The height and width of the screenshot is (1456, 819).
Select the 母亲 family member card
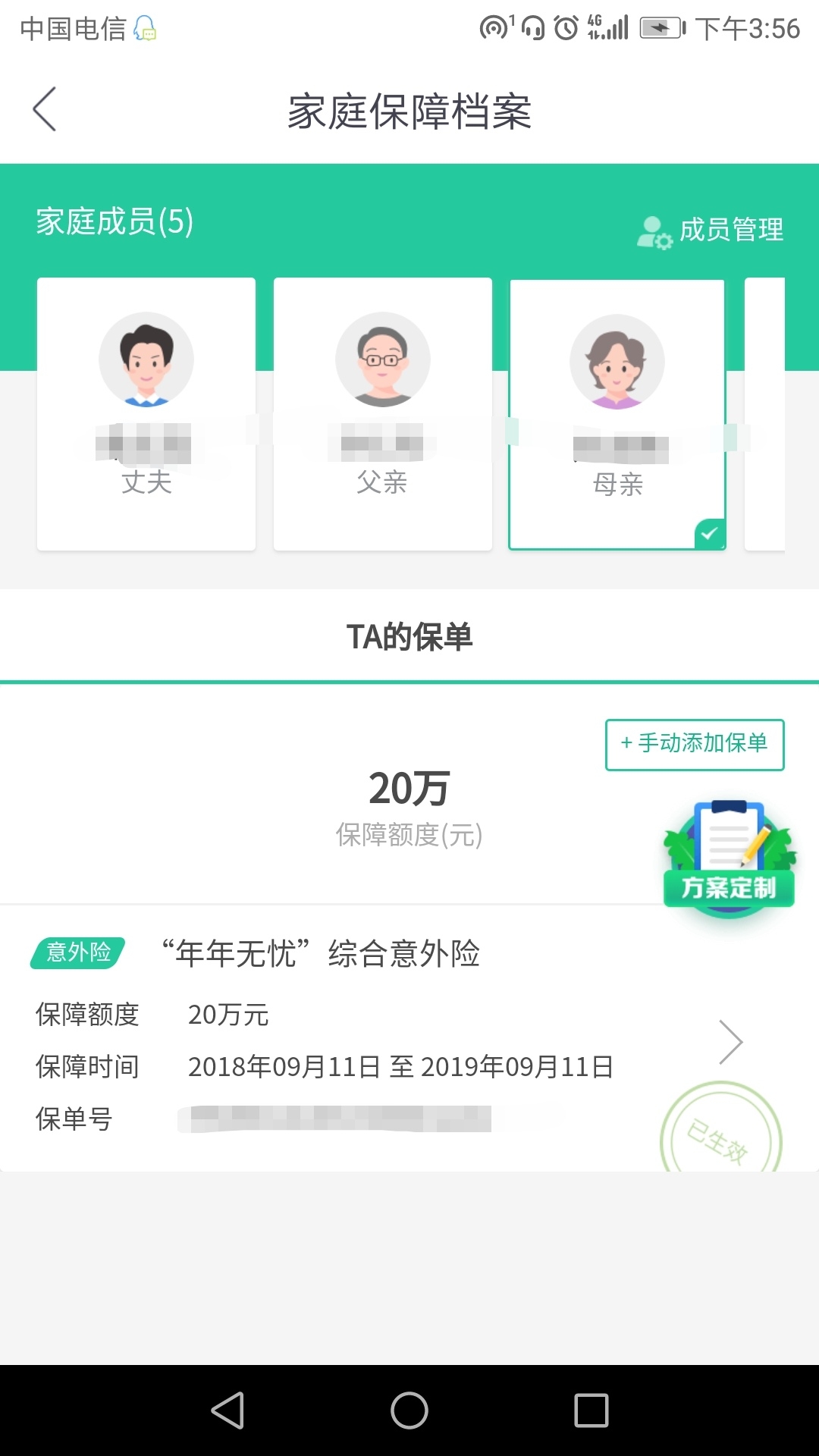pyautogui.click(x=617, y=415)
